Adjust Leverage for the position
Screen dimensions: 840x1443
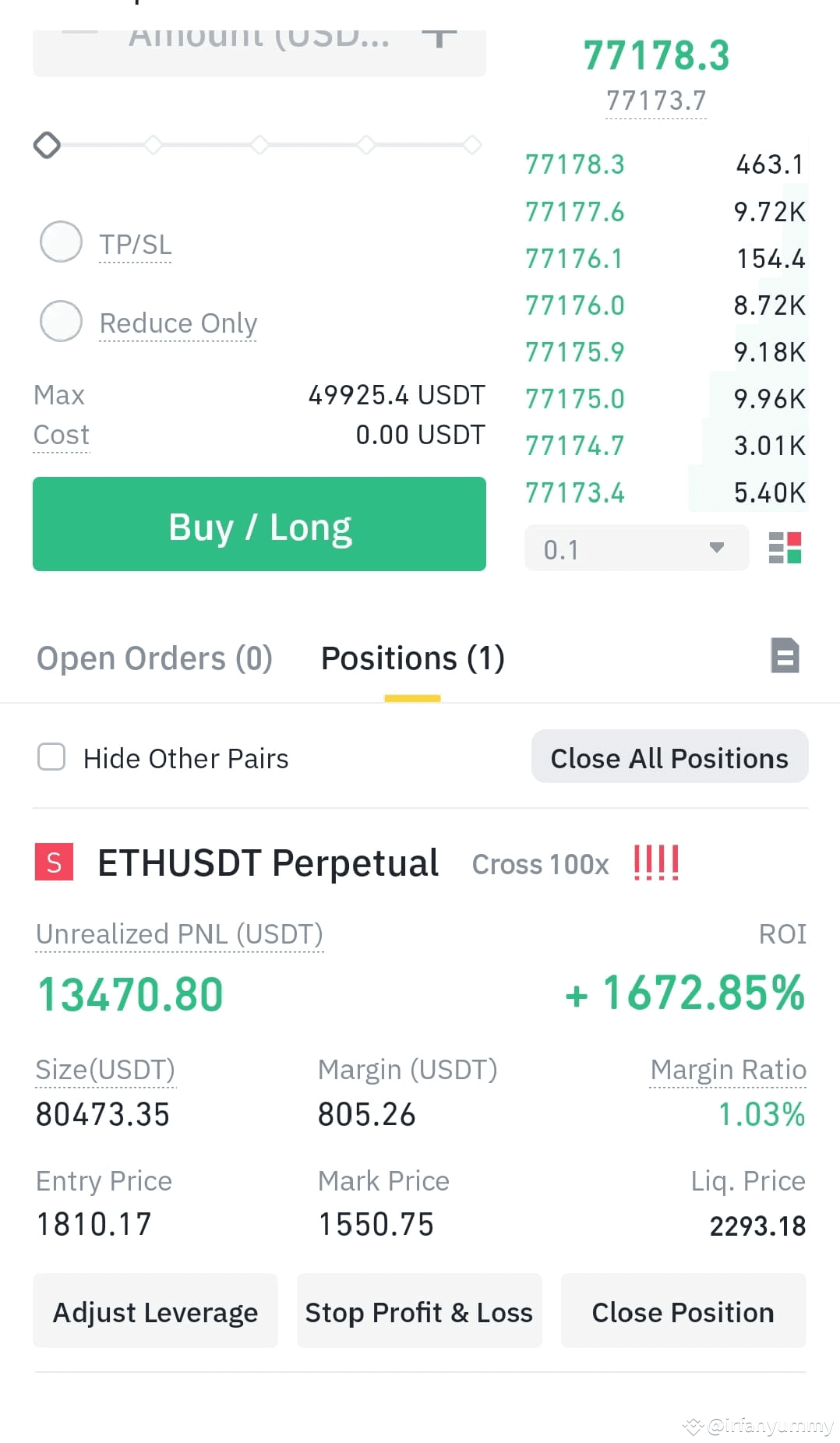pos(155,1311)
